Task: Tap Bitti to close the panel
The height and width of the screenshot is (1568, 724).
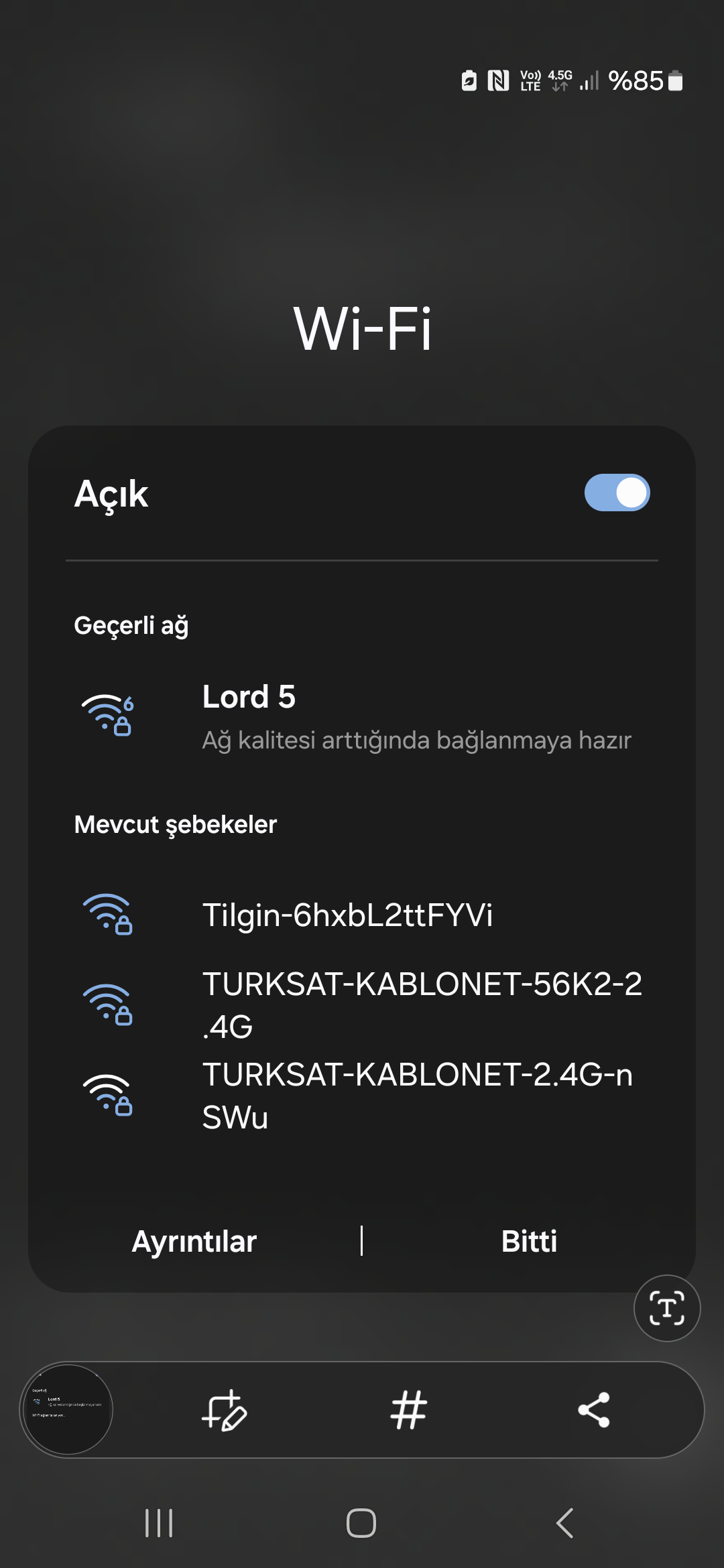Action: tap(529, 1241)
